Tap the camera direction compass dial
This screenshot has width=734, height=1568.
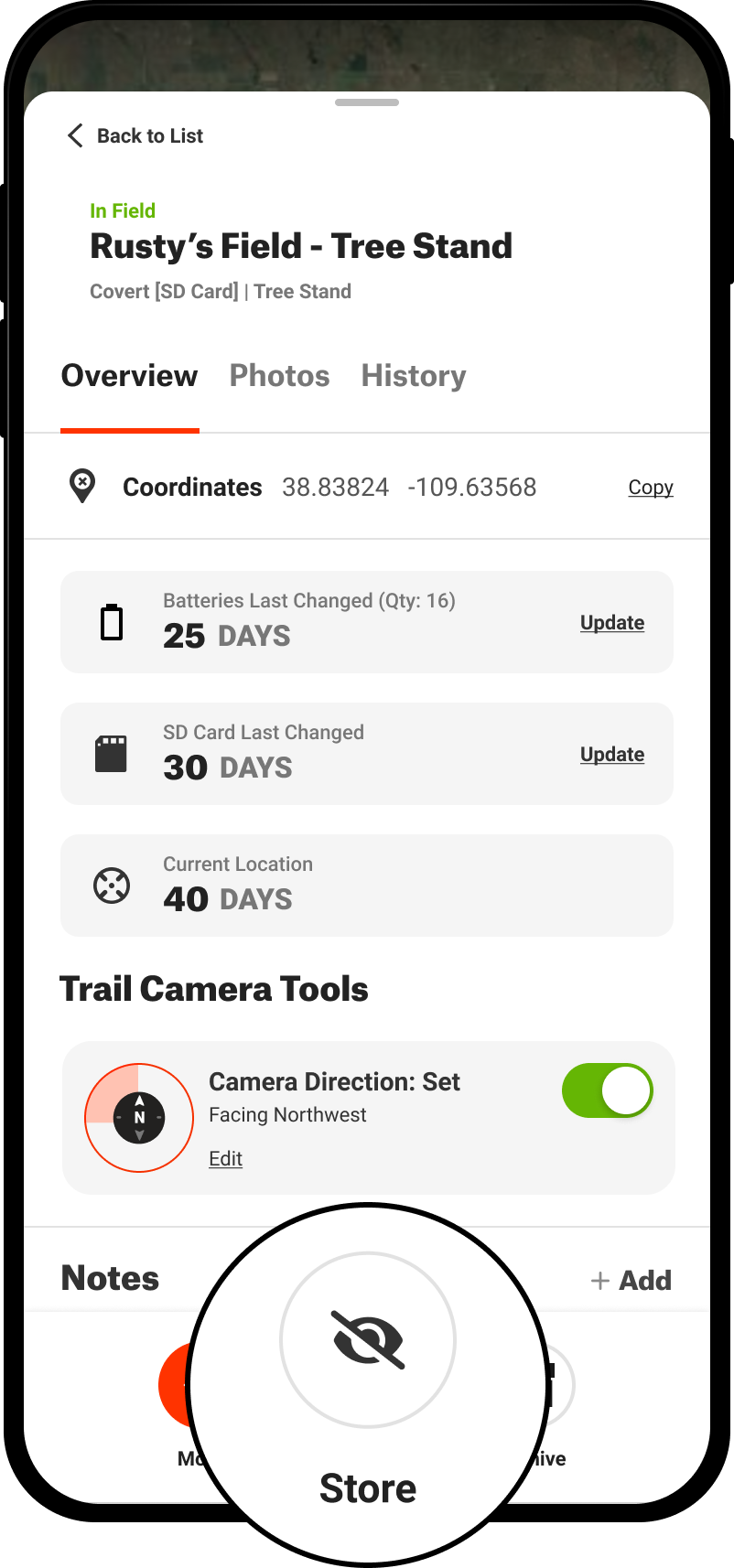coord(138,1117)
